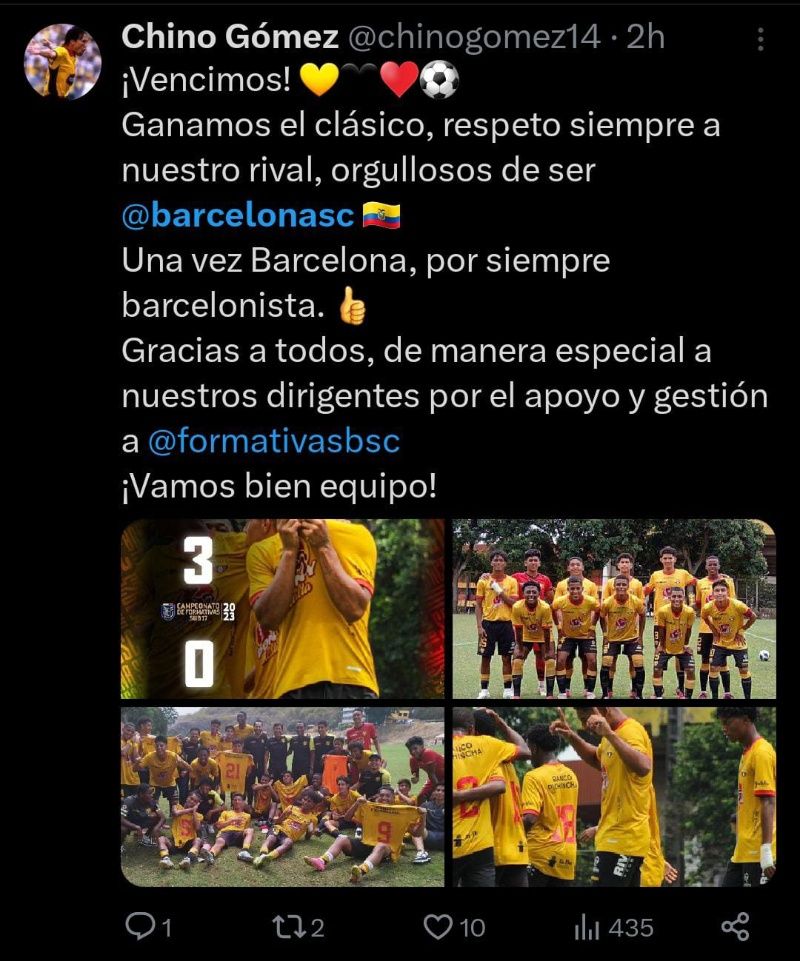
Task: Open Chino Gómez's name link
Action: (x=229, y=38)
